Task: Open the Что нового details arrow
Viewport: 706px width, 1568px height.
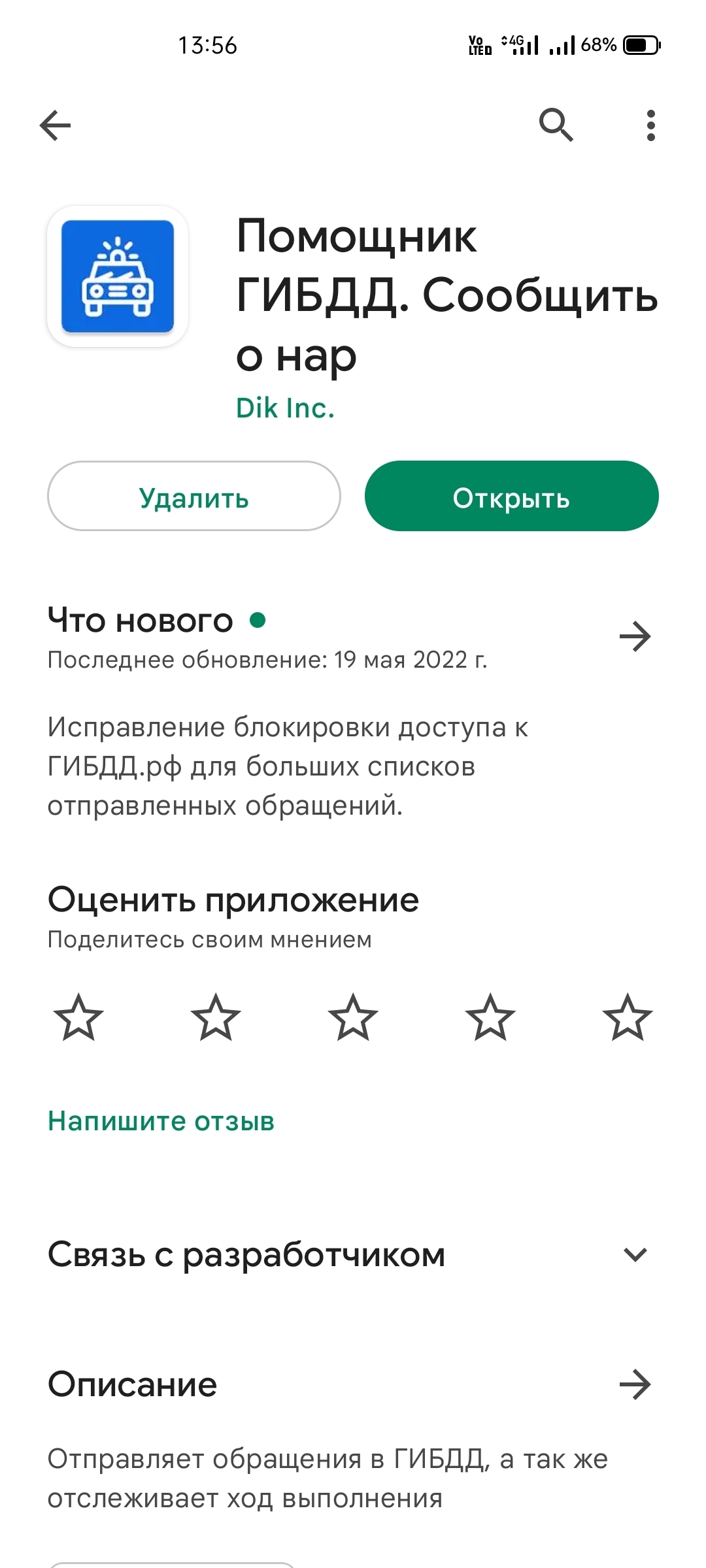Action: pos(635,636)
